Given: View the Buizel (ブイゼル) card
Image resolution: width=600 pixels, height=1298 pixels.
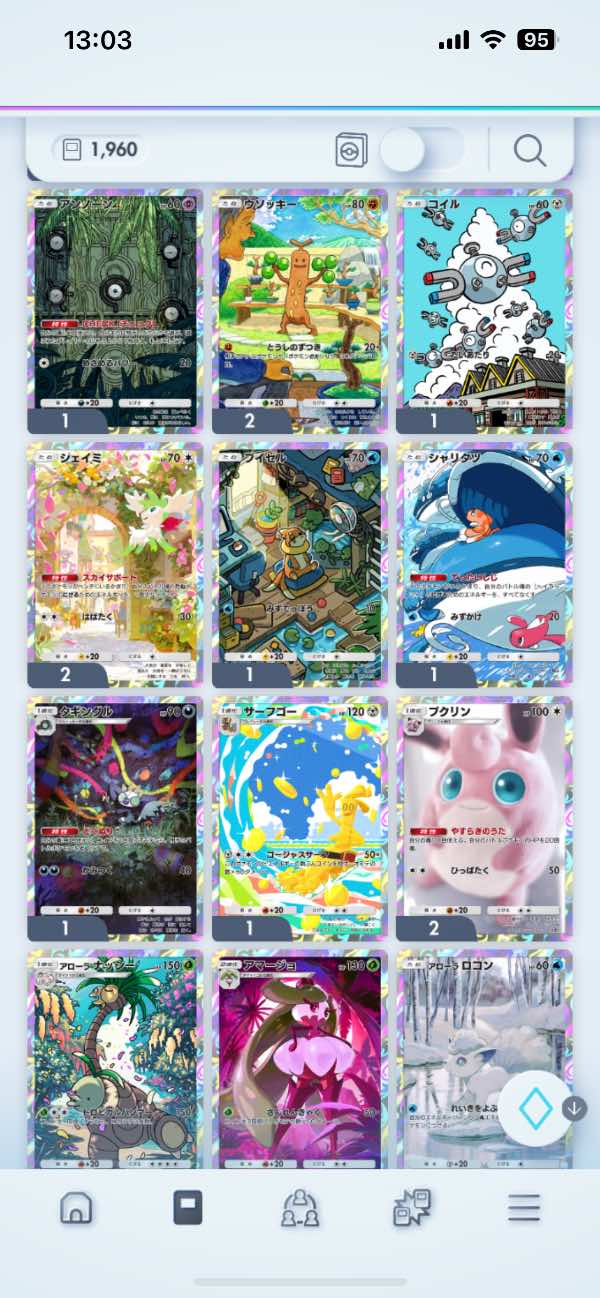Looking at the screenshot, I should tap(300, 564).
